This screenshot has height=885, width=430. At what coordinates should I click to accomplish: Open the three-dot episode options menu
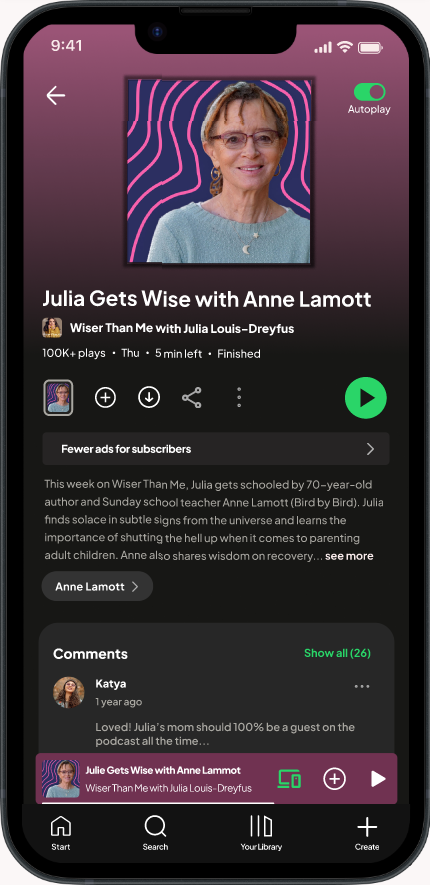(x=239, y=397)
